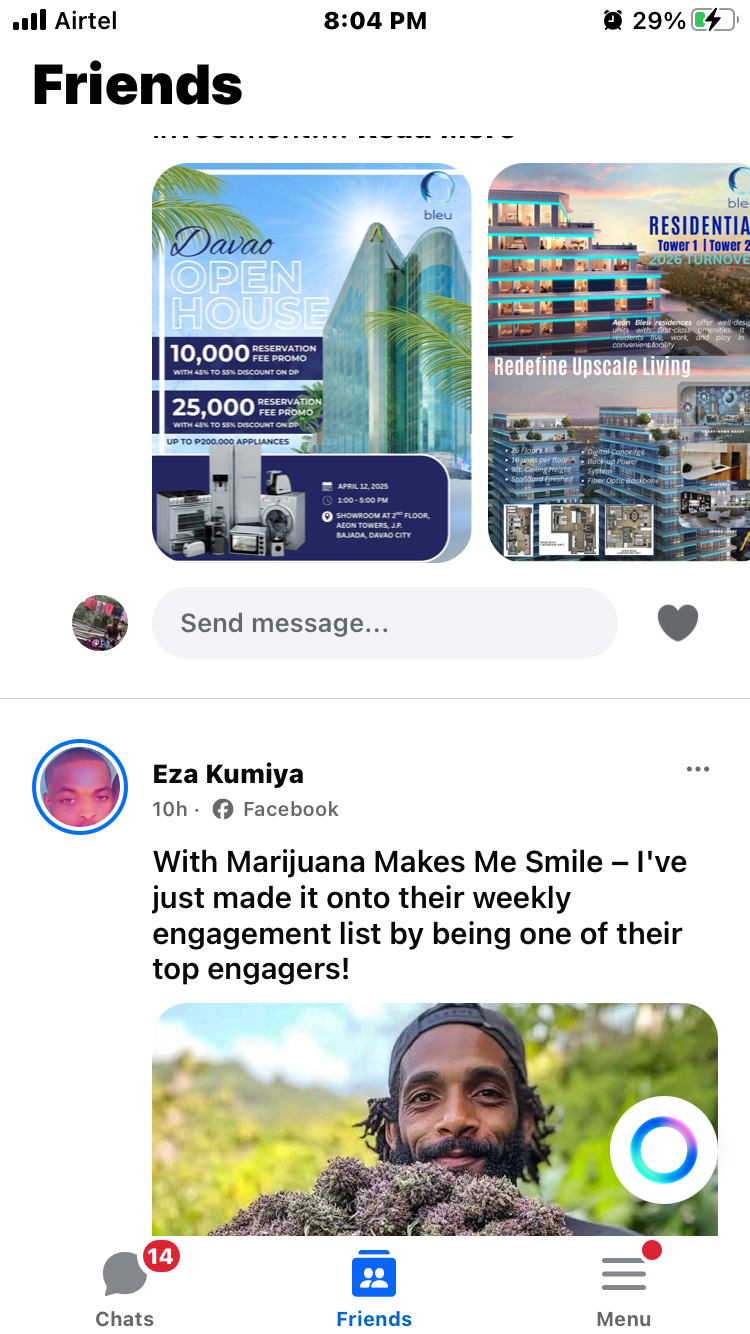Image resolution: width=750 pixels, height=1334 pixels.
Task: Open Eza Kumiya's profile name
Action: (x=228, y=774)
